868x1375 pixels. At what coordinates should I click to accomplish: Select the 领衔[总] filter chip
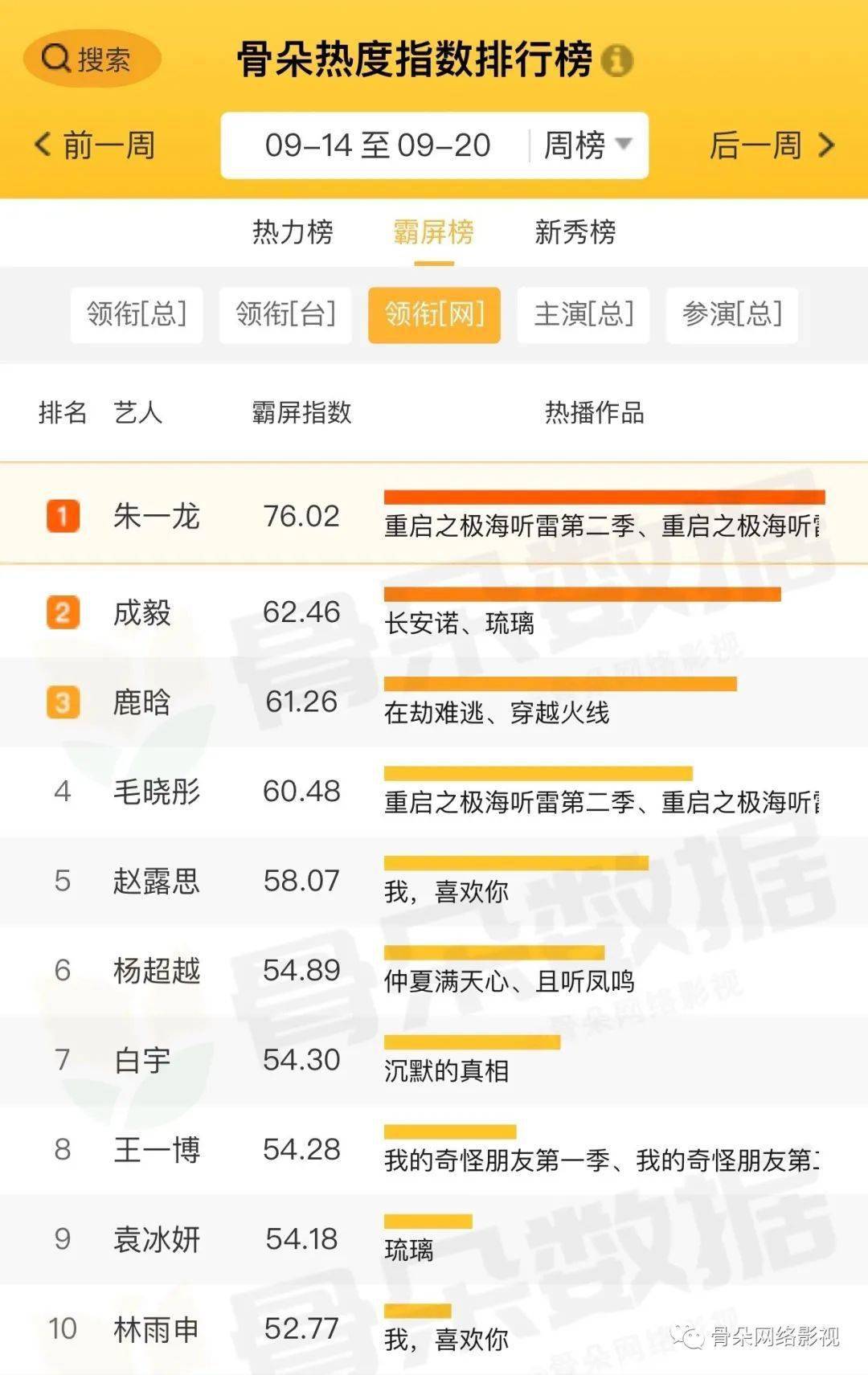pos(137,314)
